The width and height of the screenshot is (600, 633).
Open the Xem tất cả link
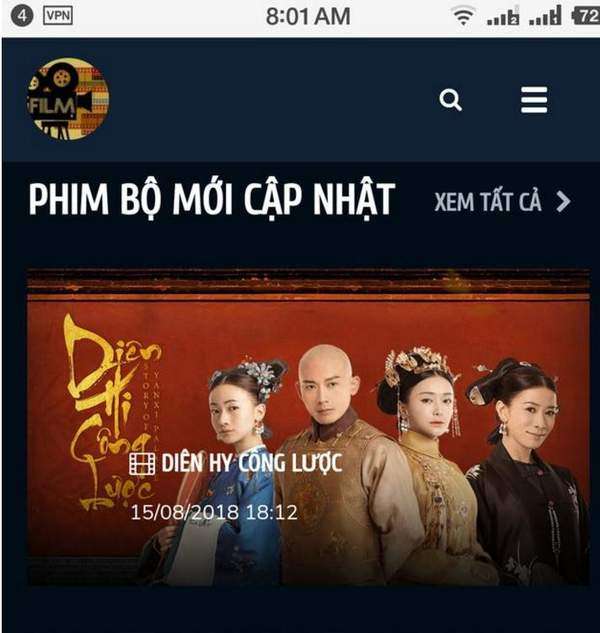[x=501, y=201]
